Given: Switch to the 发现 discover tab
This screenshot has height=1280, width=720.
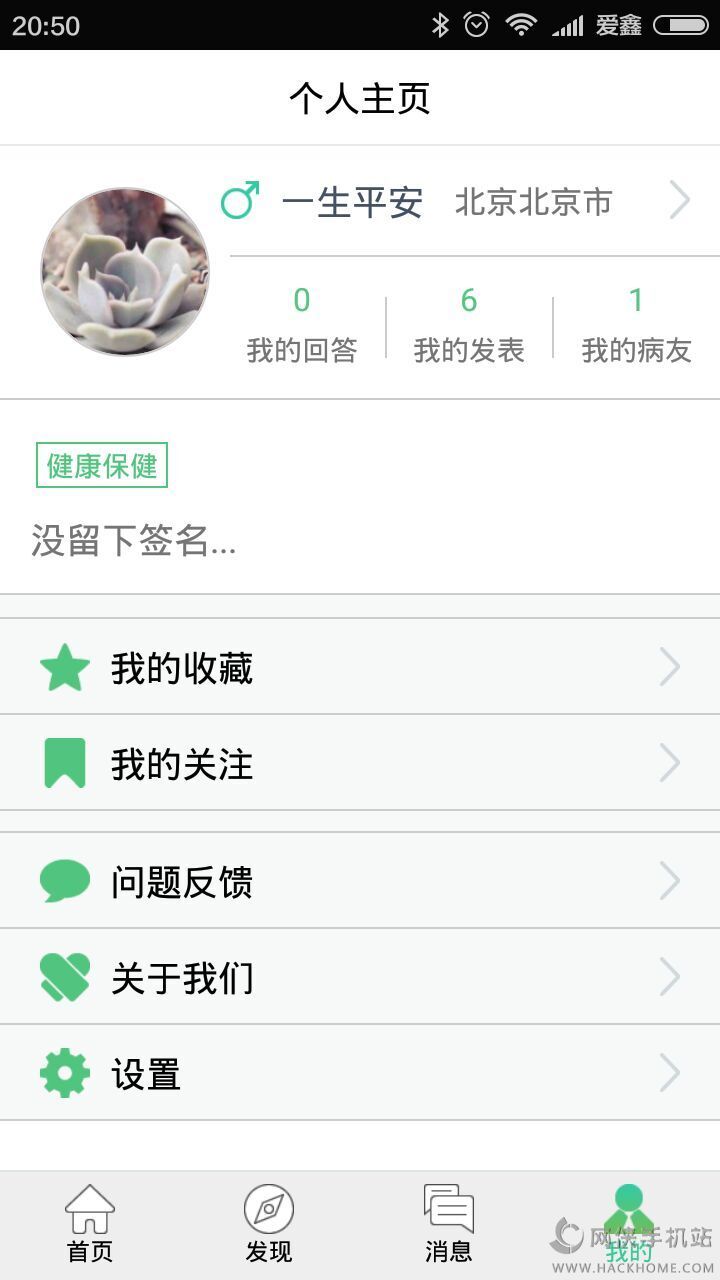Looking at the screenshot, I should coord(269,1224).
